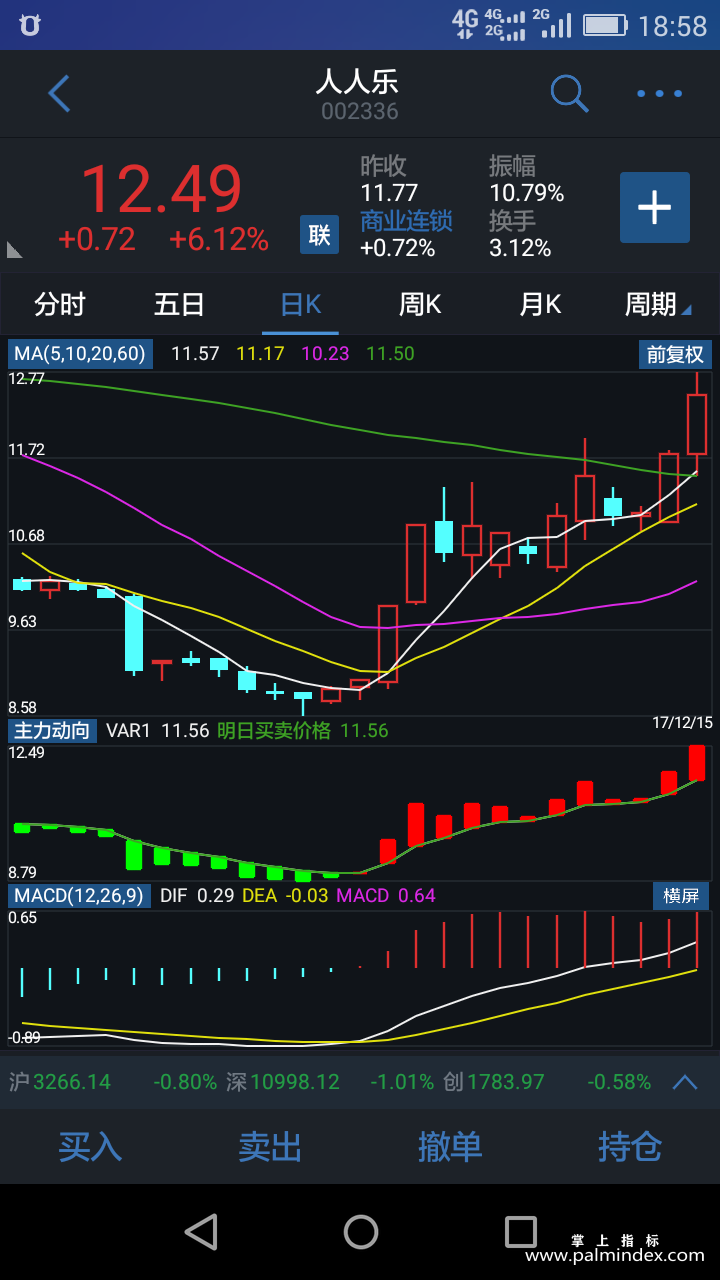The height and width of the screenshot is (1280, 720).
Task: Open stock search magnifier icon
Action: coord(569,94)
